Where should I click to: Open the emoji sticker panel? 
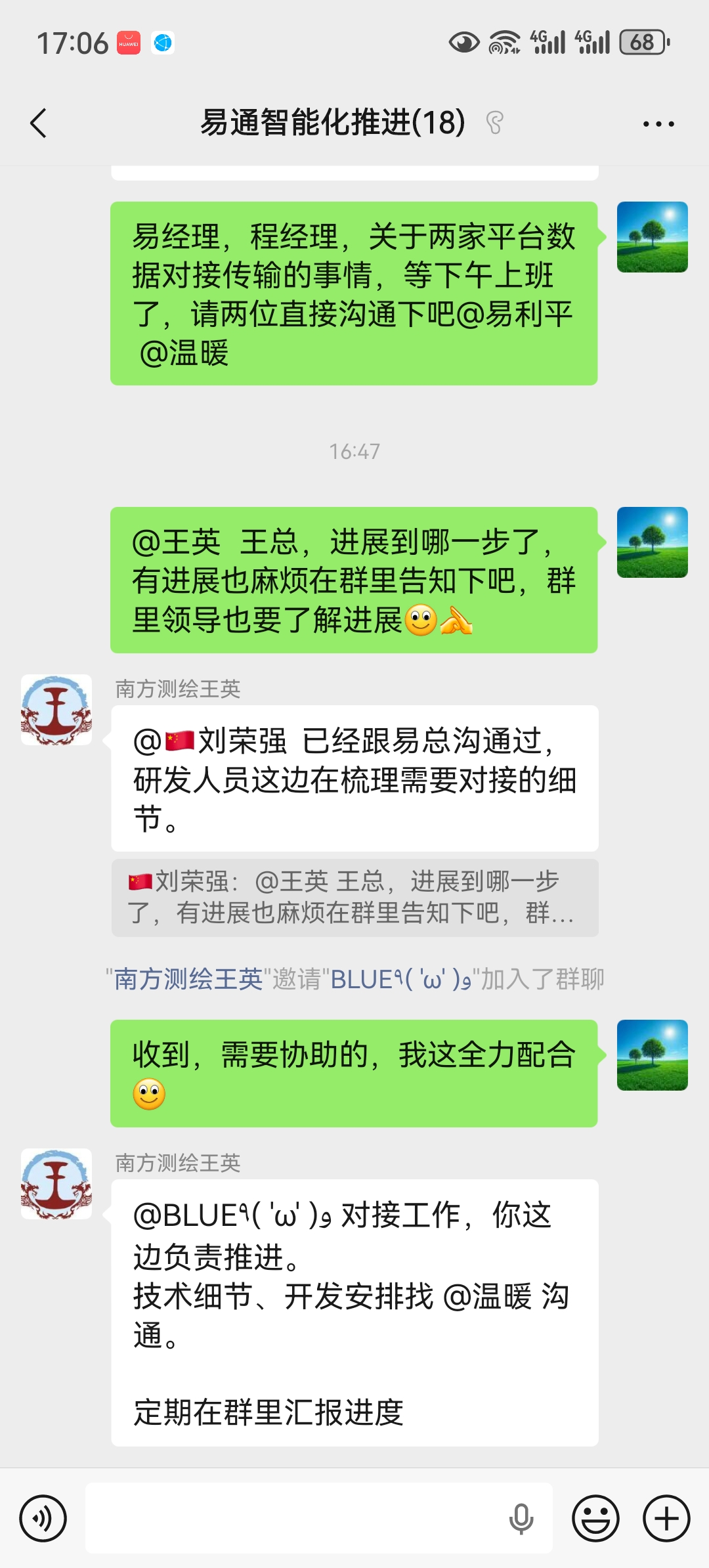point(595,1518)
